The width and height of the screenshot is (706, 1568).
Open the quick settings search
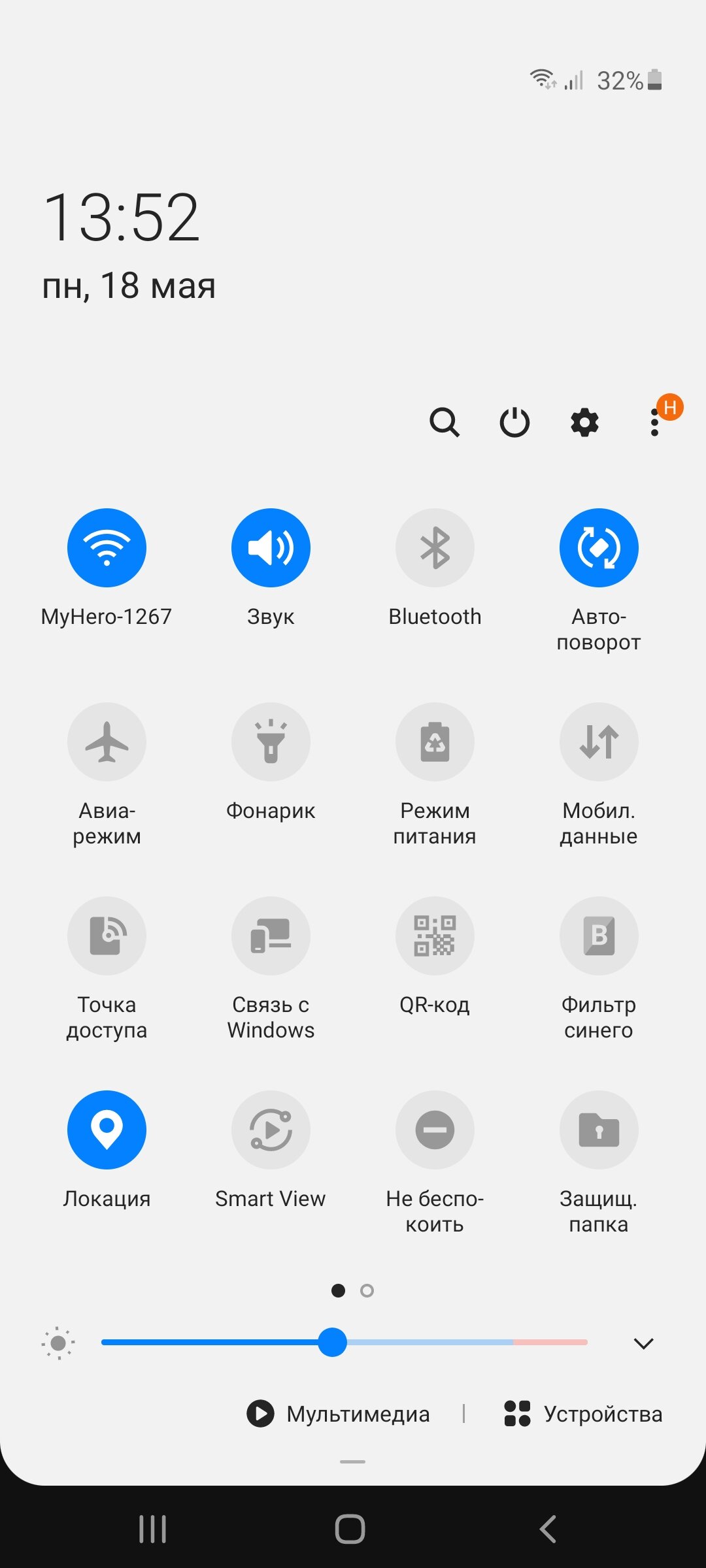click(445, 422)
